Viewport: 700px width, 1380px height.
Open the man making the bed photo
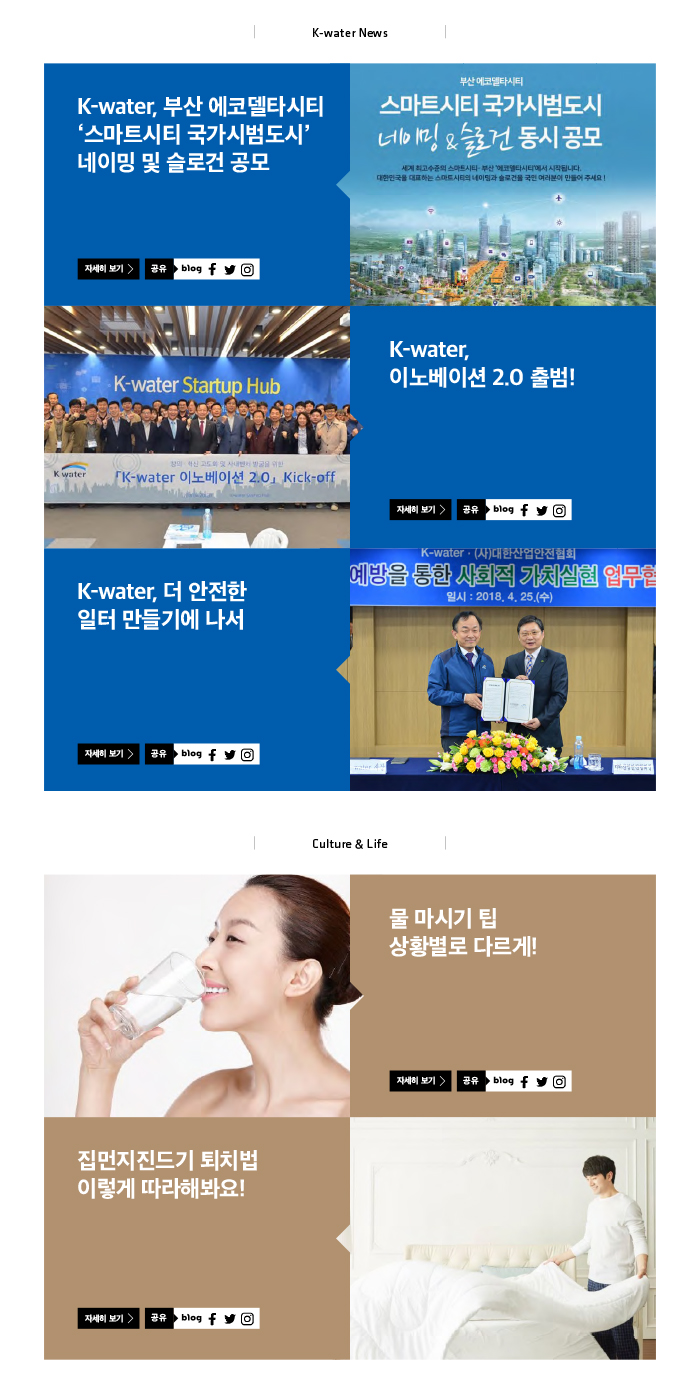tap(503, 1238)
